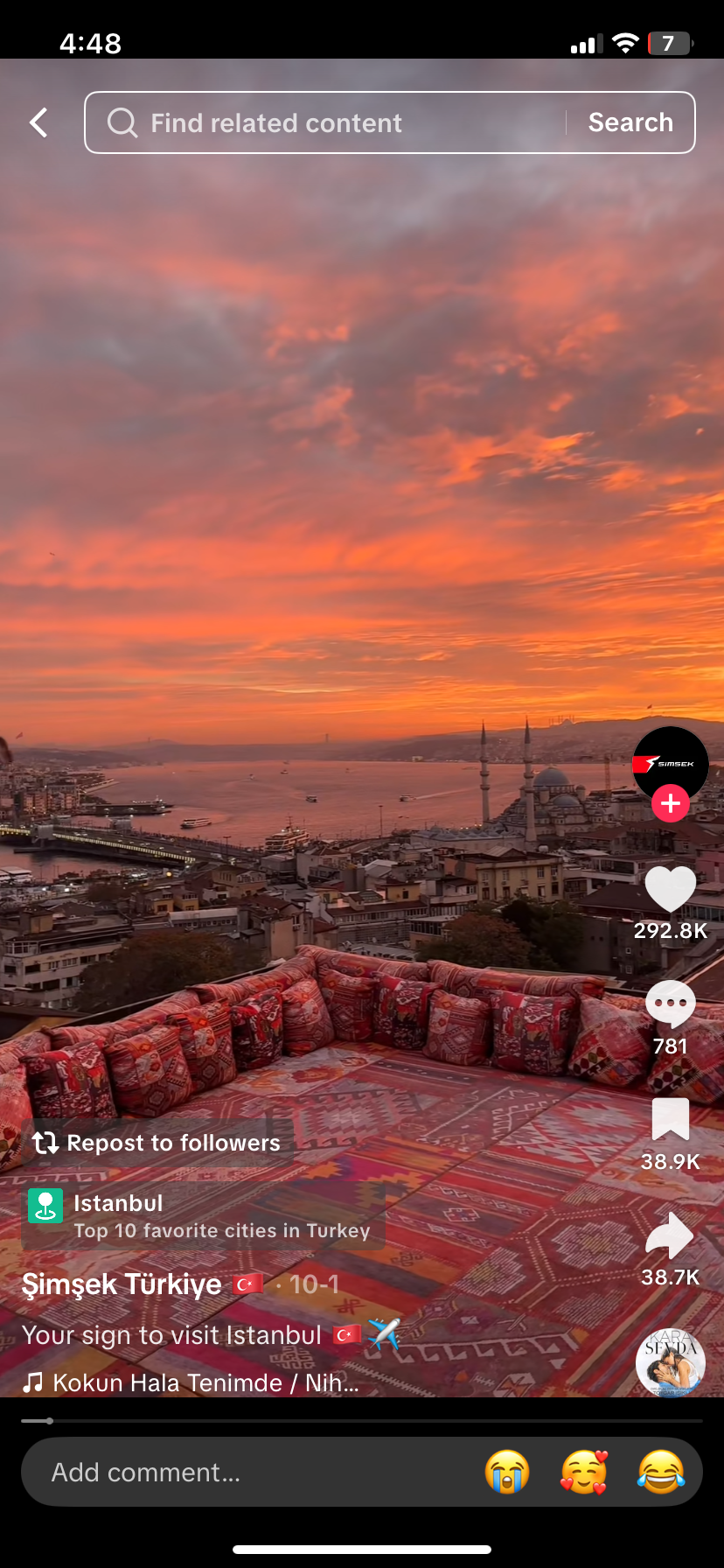724x1568 pixels.
Task: Repost to followers
Action: pyautogui.click(x=157, y=1143)
